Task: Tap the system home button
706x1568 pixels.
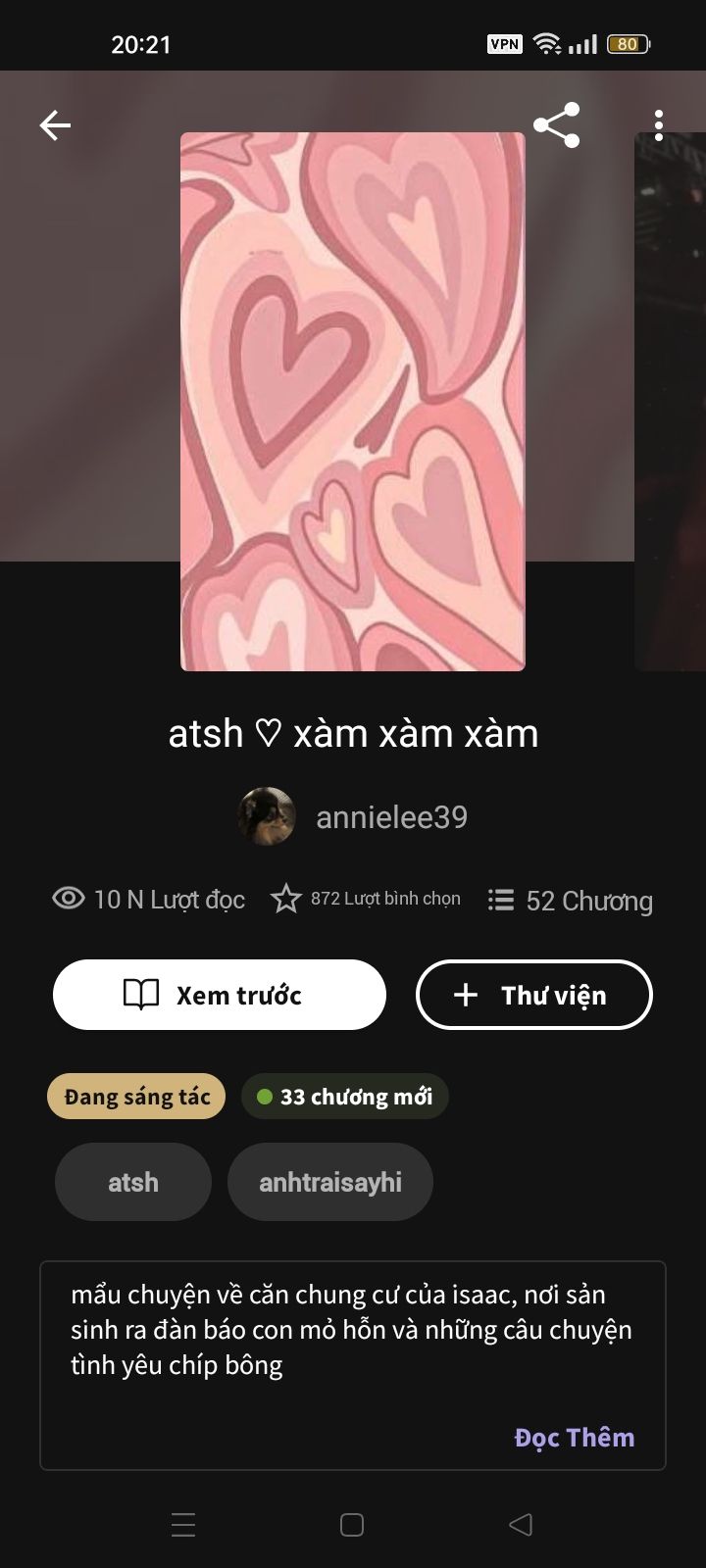Action: pyautogui.click(x=352, y=1525)
